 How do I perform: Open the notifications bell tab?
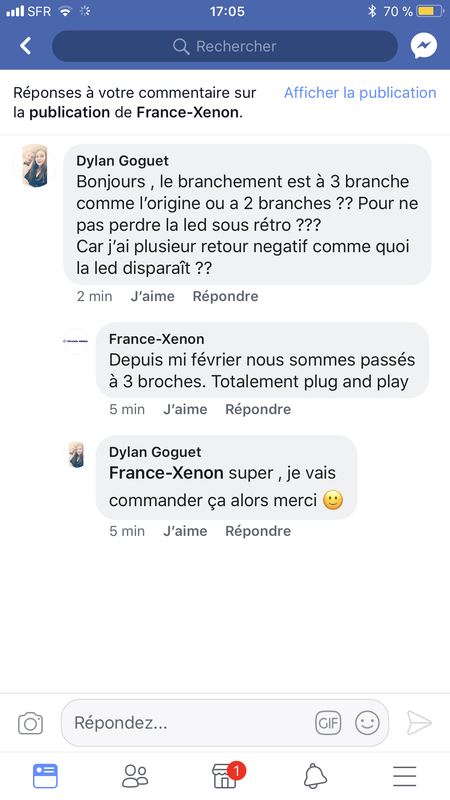click(x=315, y=776)
